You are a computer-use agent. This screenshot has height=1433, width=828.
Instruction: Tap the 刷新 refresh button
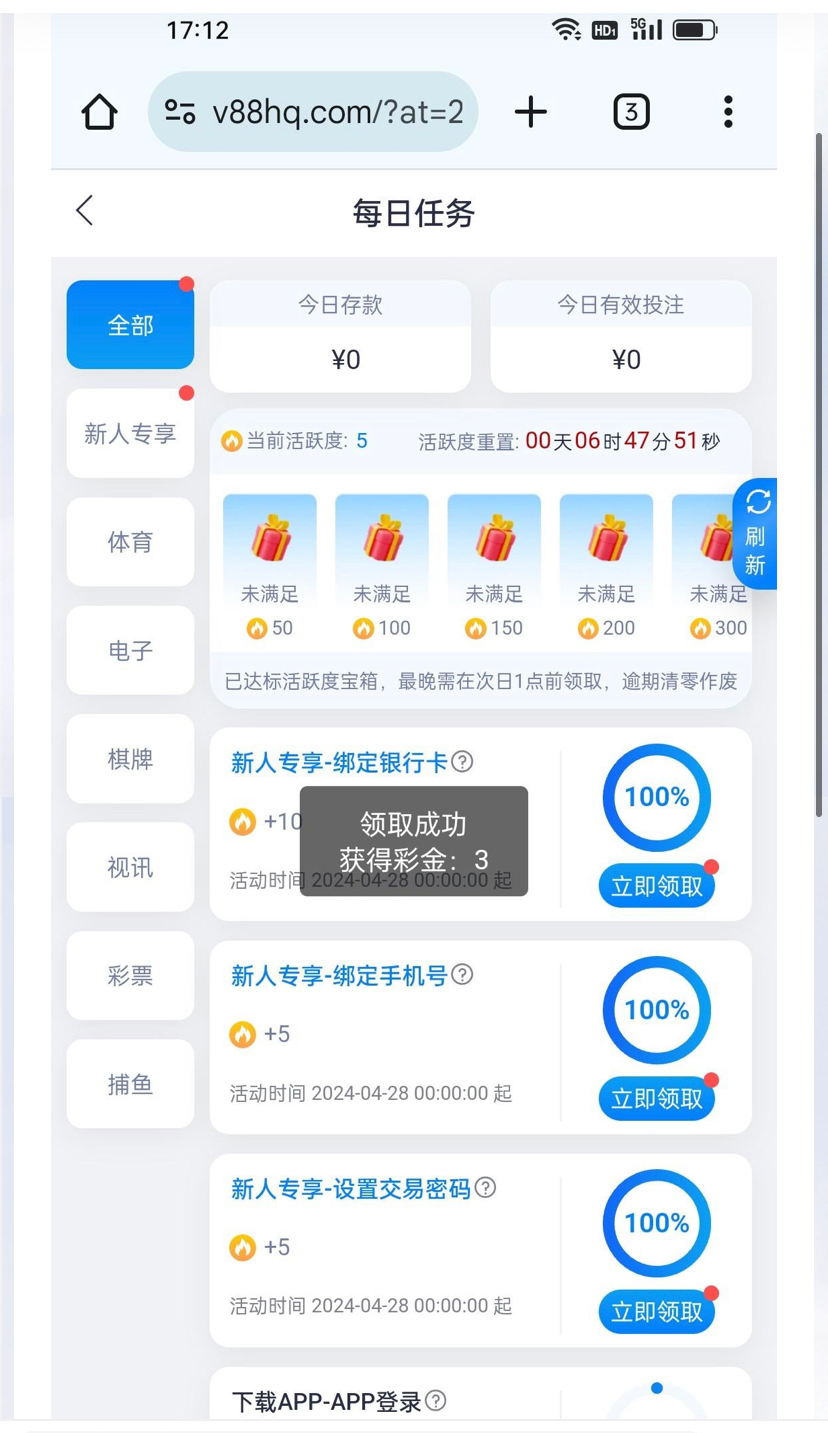click(x=756, y=533)
